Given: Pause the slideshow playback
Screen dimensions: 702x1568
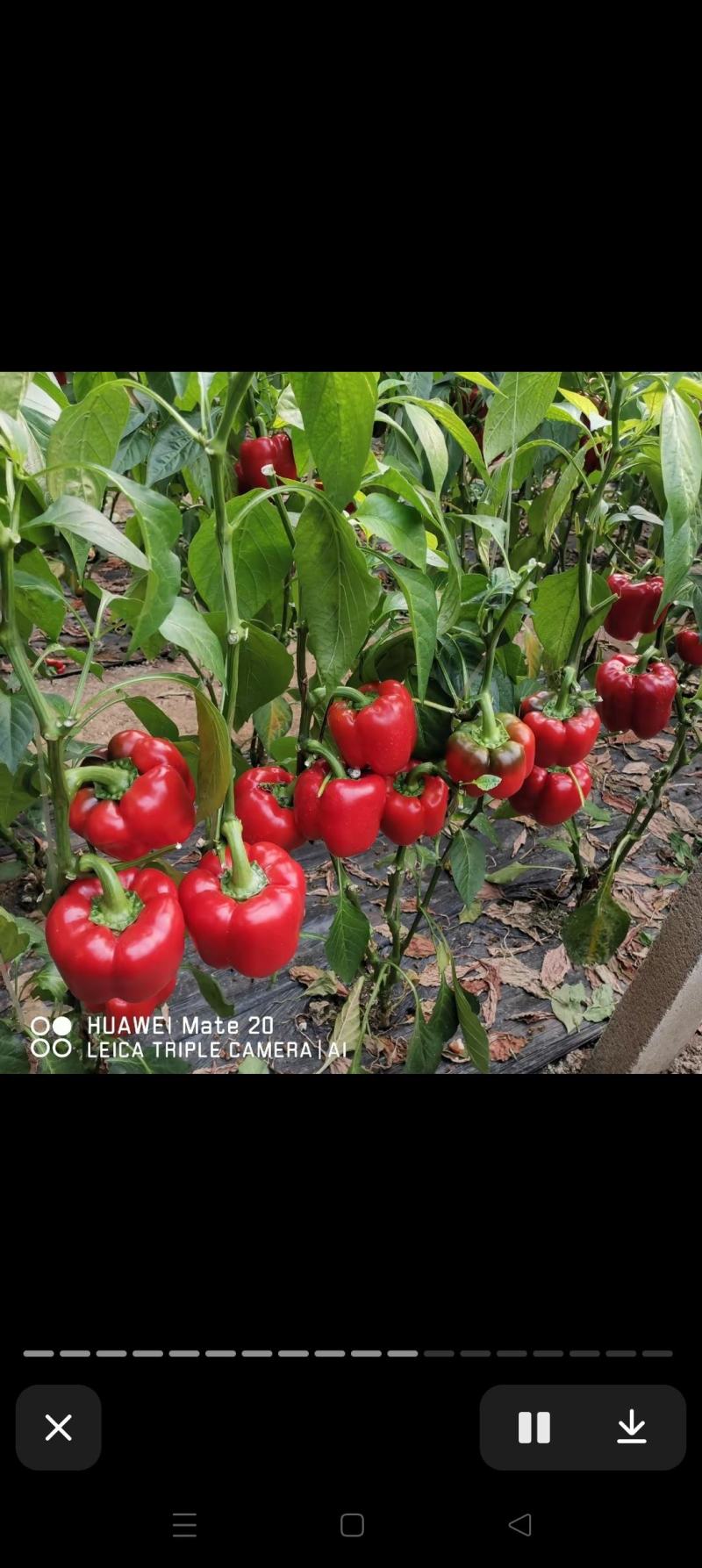Looking at the screenshot, I should pos(534,1428).
